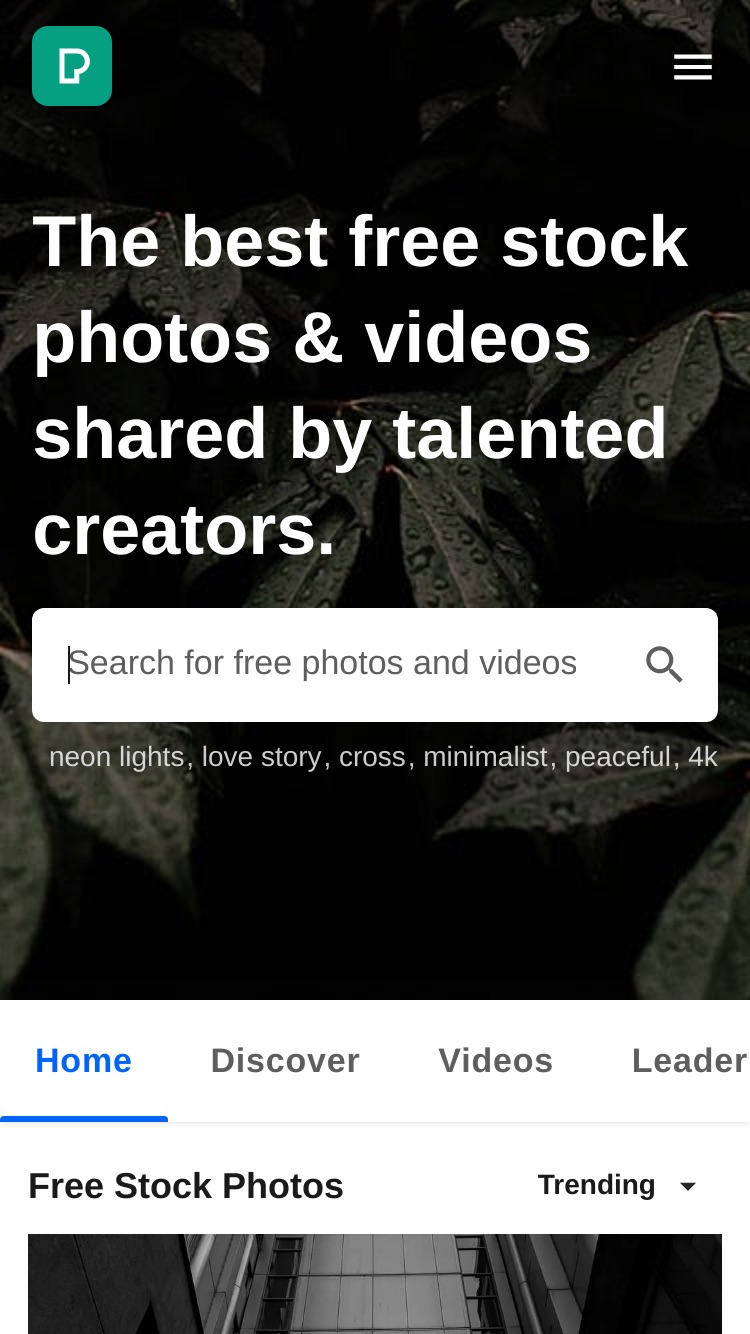
Task: Open the hamburger menu
Action: [692, 67]
